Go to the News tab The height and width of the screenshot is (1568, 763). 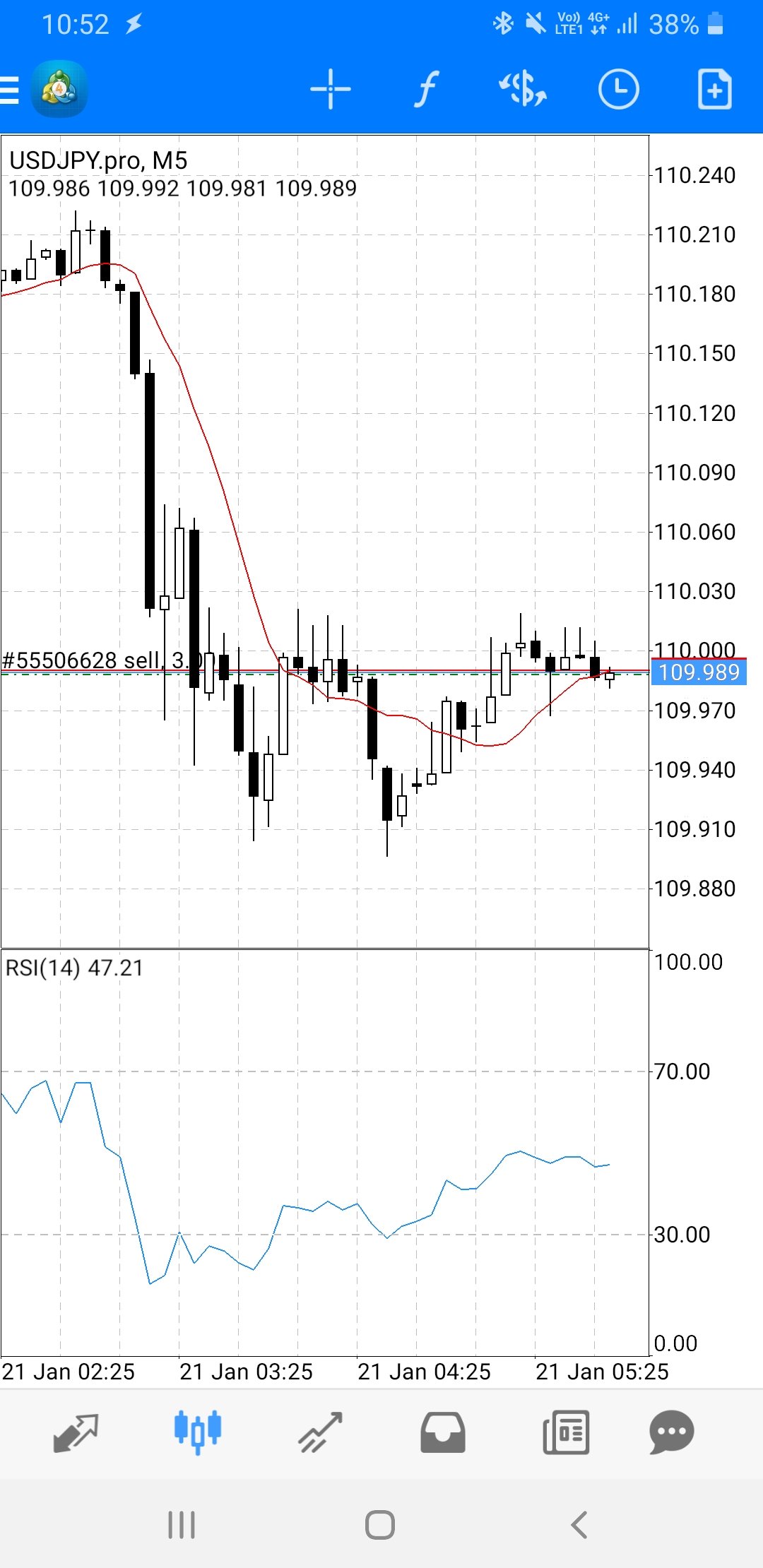coord(566,1432)
